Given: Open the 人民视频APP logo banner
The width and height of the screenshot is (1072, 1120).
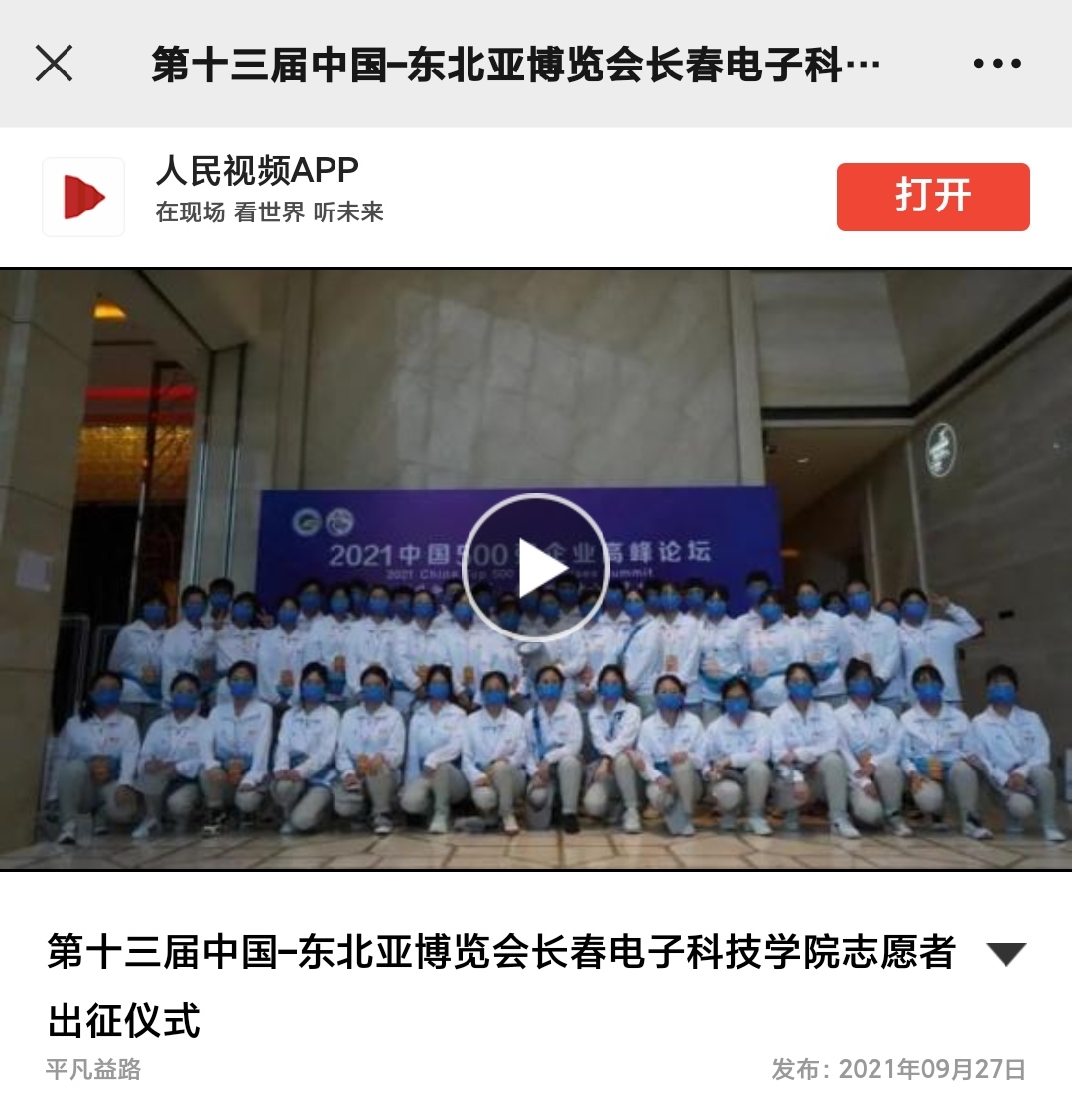Looking at the screenshot, I should (83, 197).
